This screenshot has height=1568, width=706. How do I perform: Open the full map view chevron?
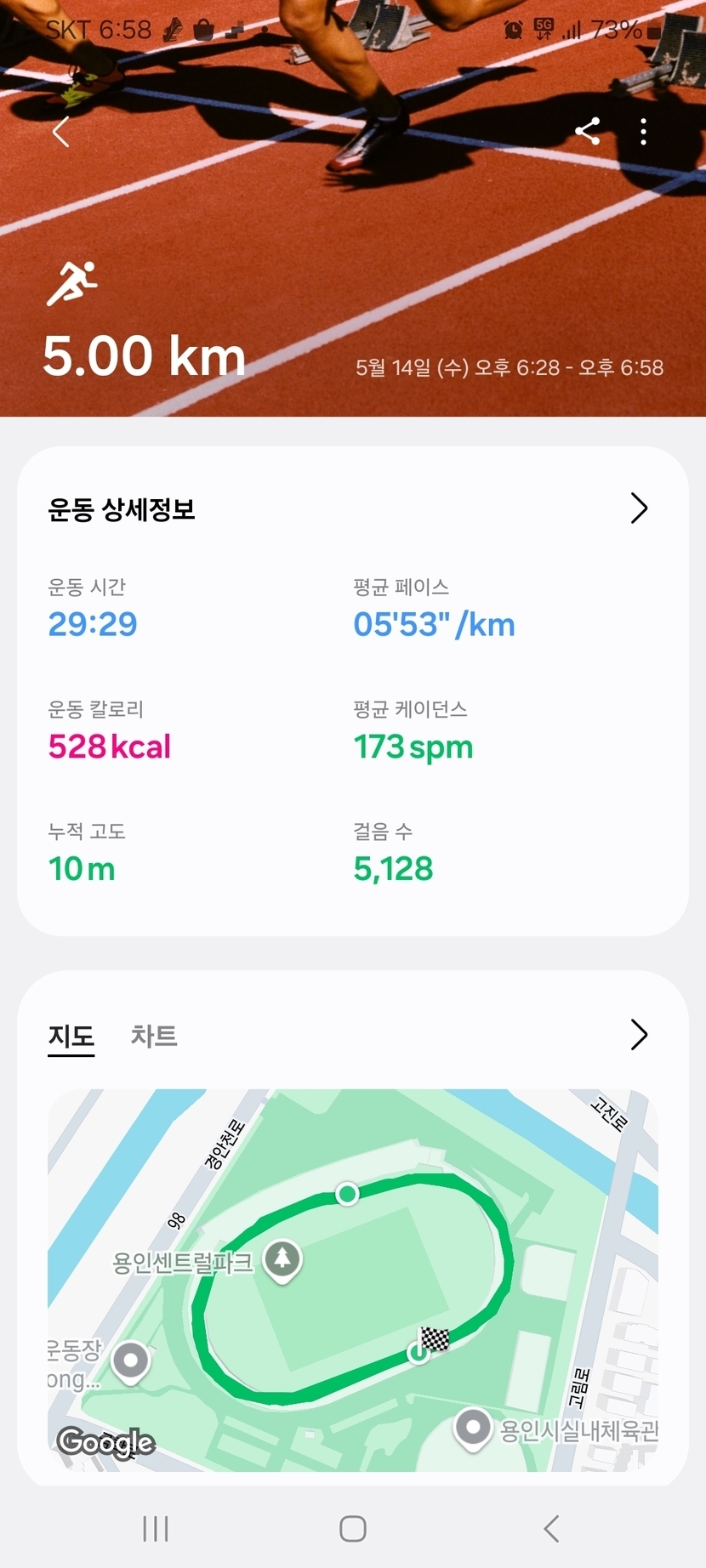point(639,1035)
